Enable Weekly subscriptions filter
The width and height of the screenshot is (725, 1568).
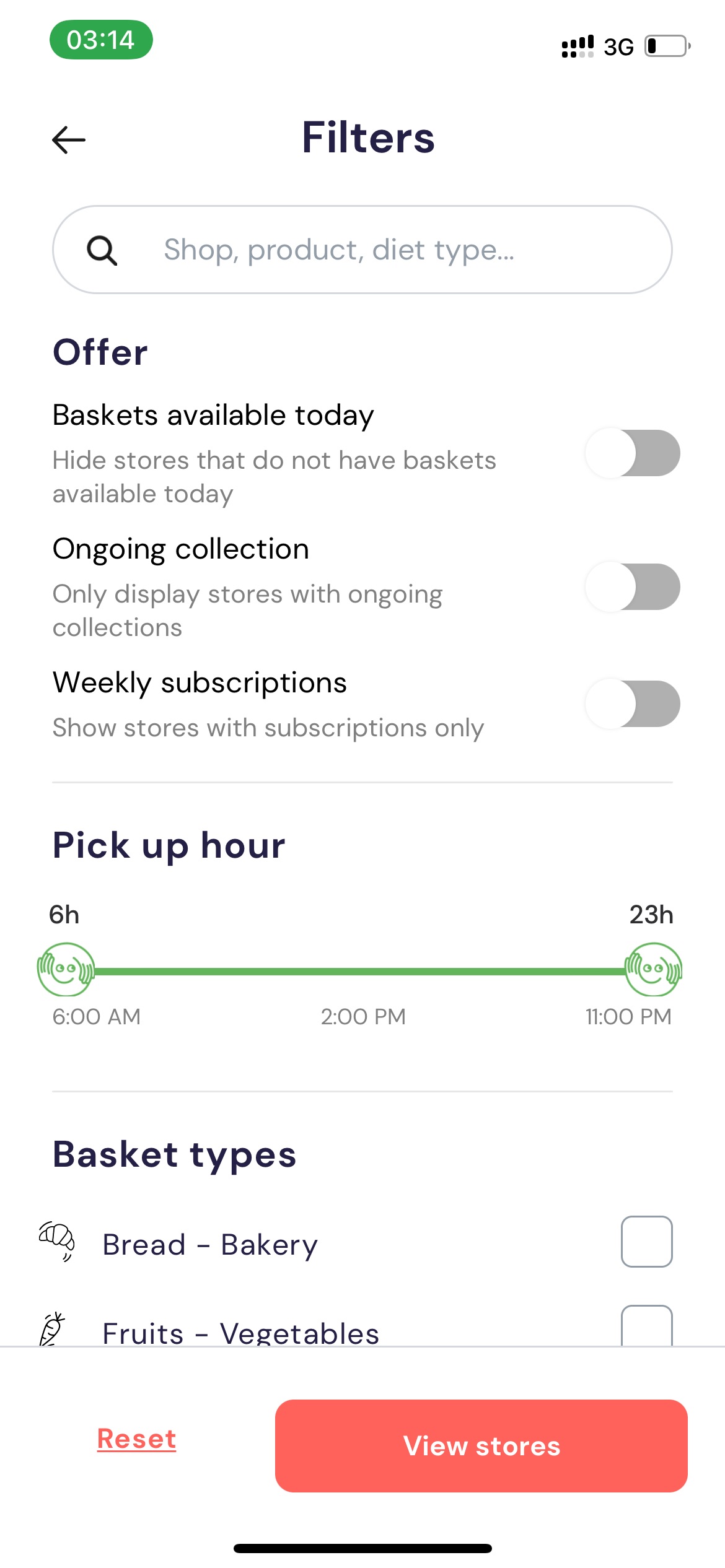pos(632,703)
